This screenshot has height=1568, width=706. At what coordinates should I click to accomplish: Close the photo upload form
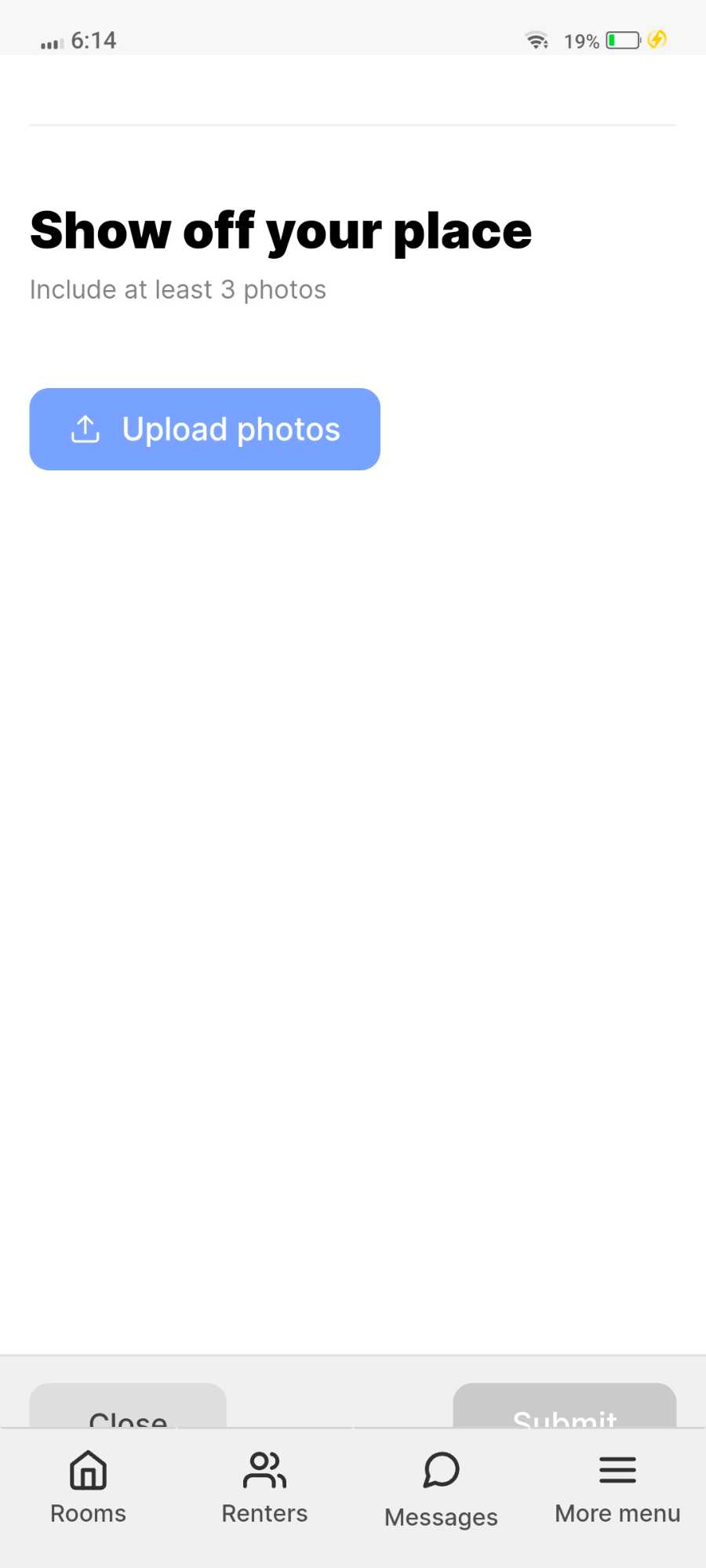pyautogui.click(x=128, y=1408)
